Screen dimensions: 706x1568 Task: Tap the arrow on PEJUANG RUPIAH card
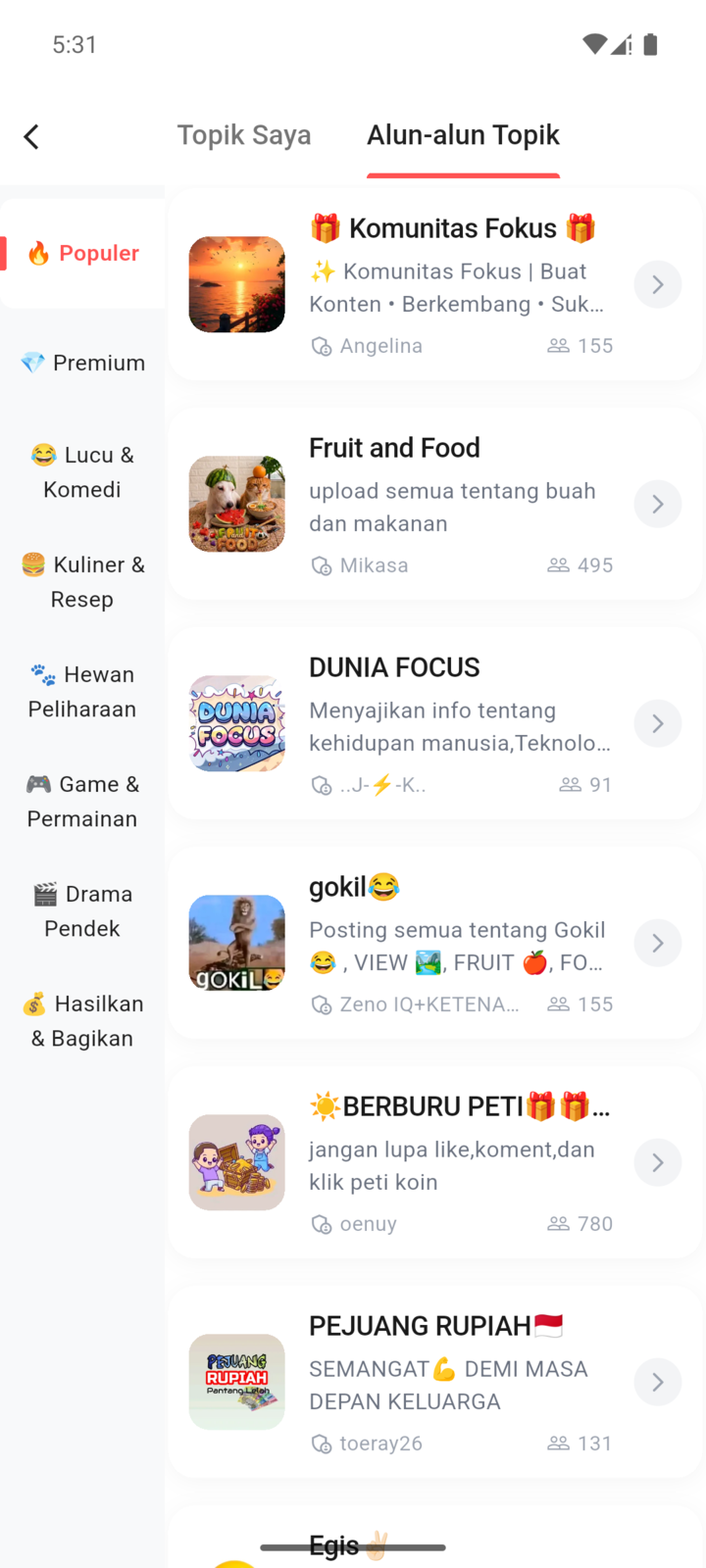coord(657,1382)
